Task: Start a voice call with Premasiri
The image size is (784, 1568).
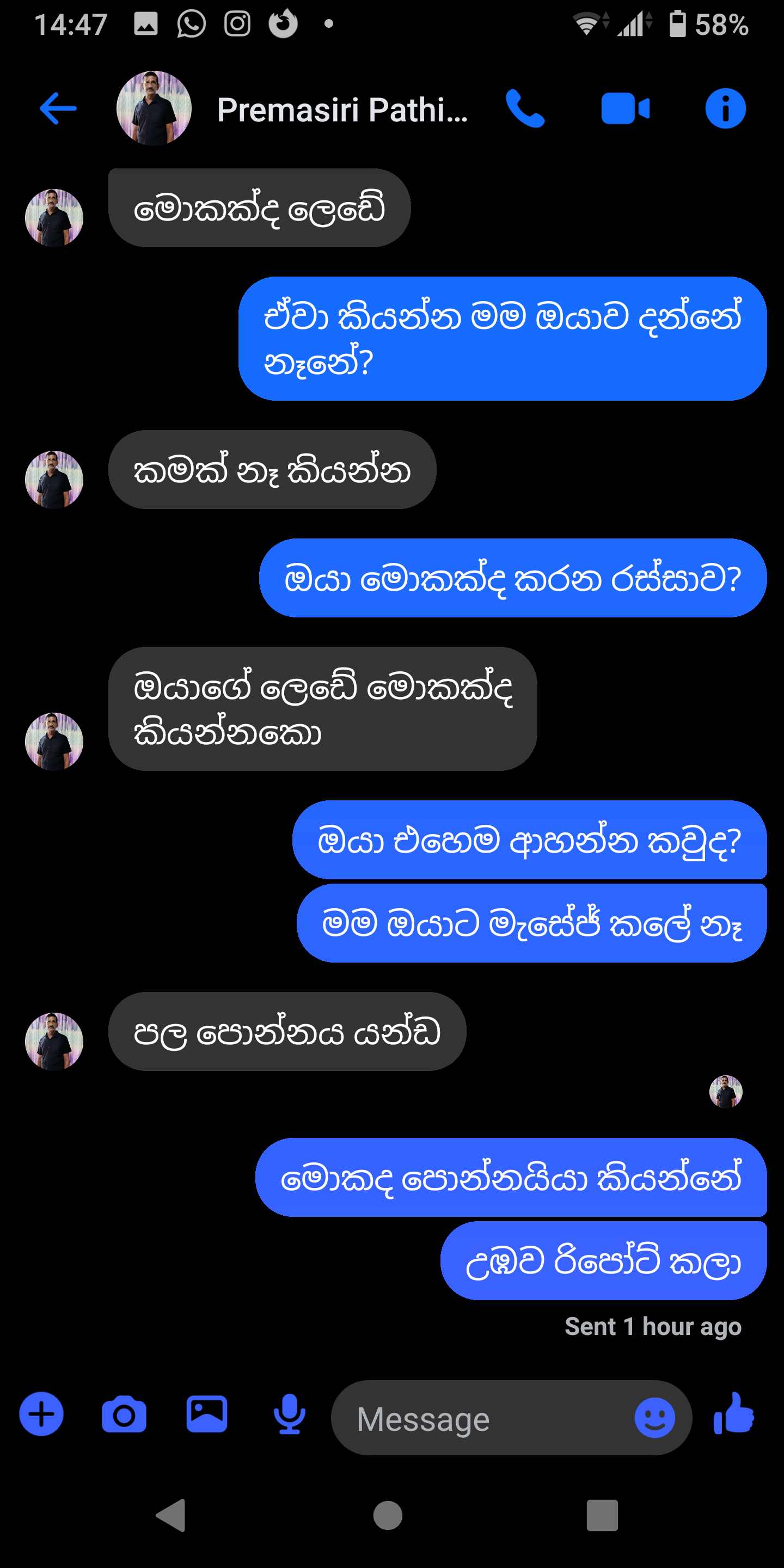Action: 525,109
